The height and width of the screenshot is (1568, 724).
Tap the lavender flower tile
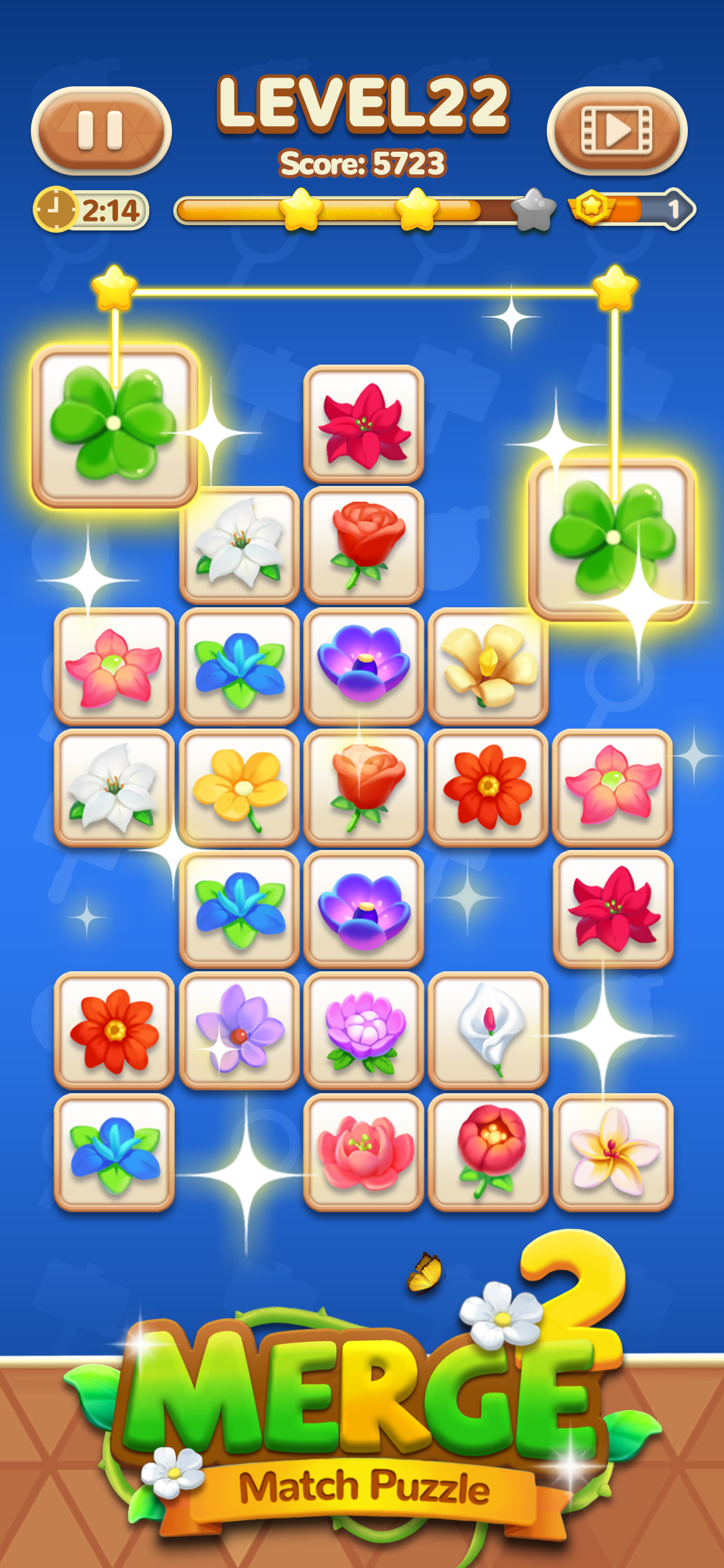pos(239,1030)
